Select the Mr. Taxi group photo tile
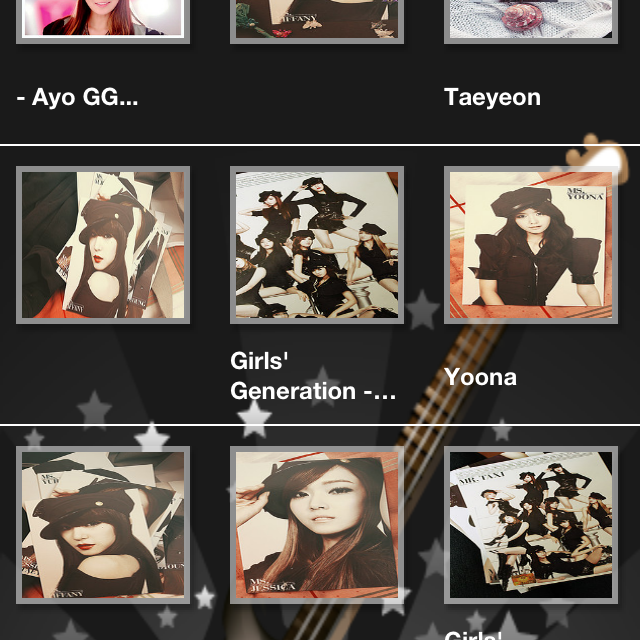Viewport: 640px width, 640px height. 530,524
